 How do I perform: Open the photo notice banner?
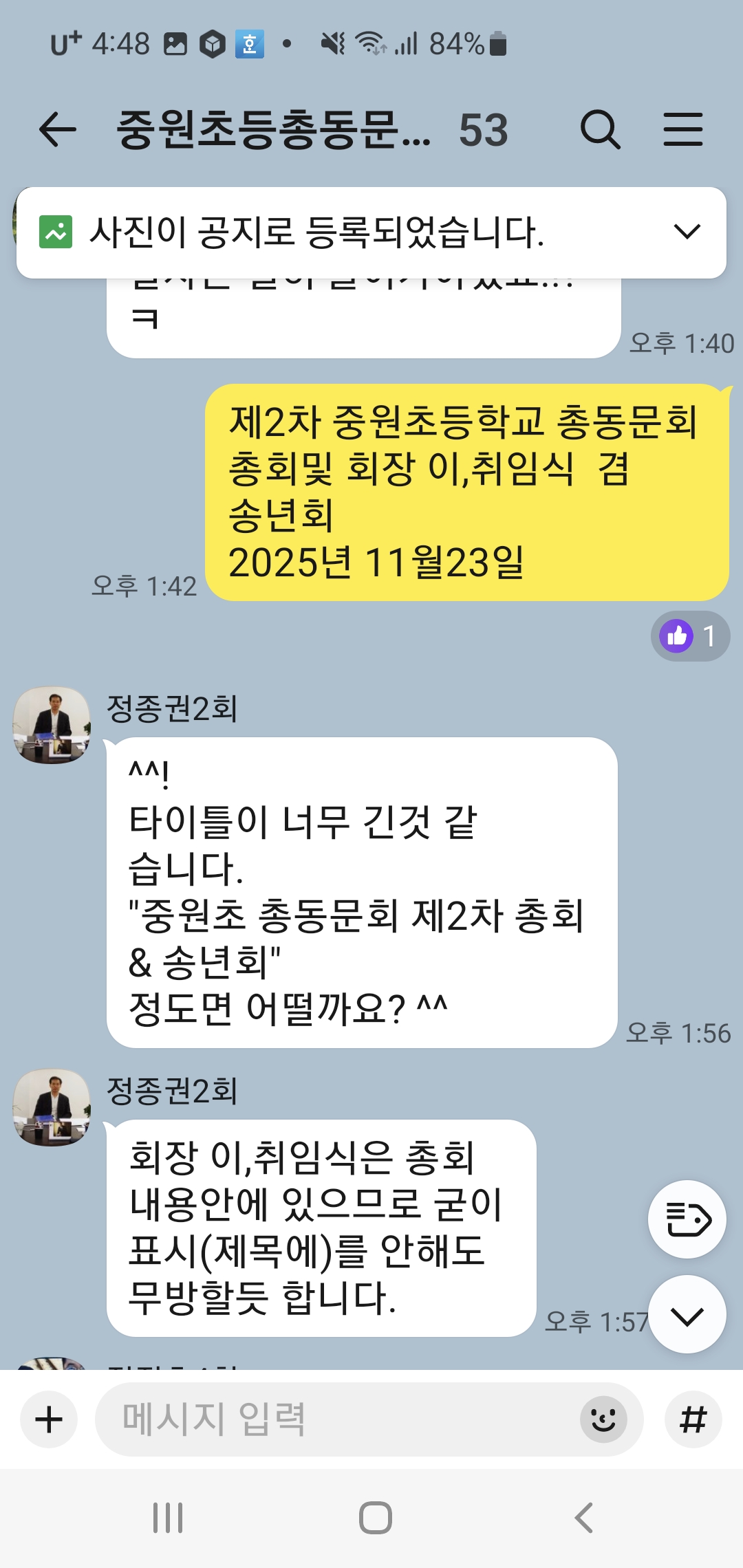(x=316, y=232)
